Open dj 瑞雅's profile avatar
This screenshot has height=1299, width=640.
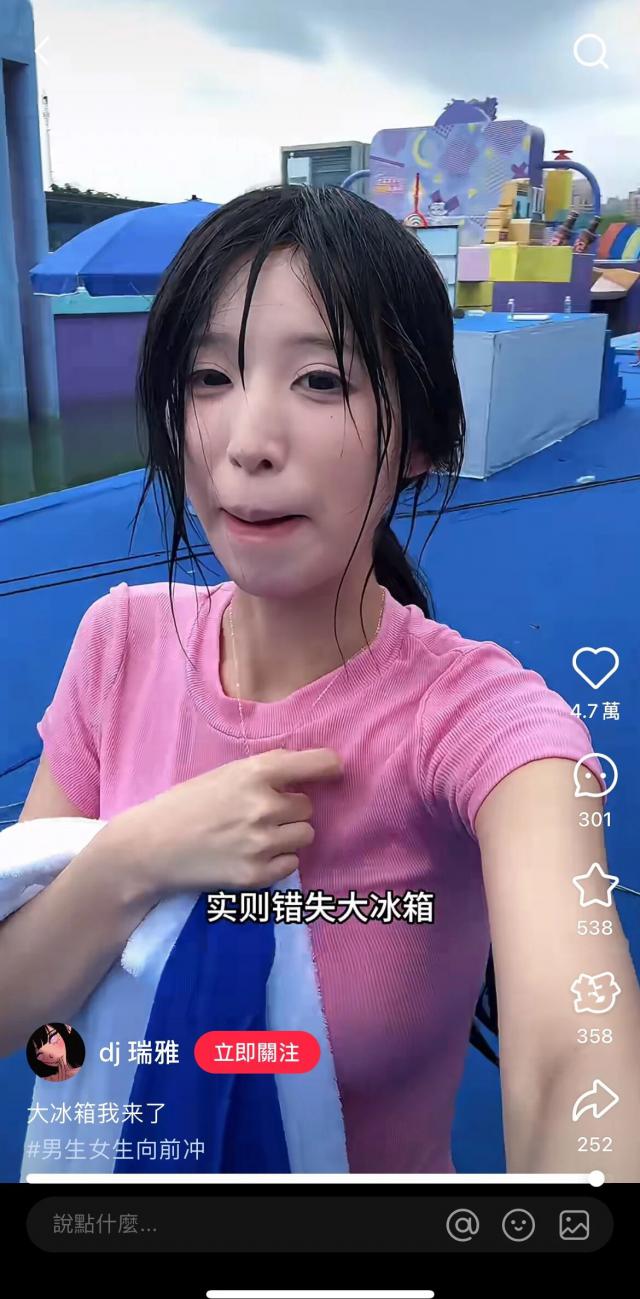[55, 1052]
